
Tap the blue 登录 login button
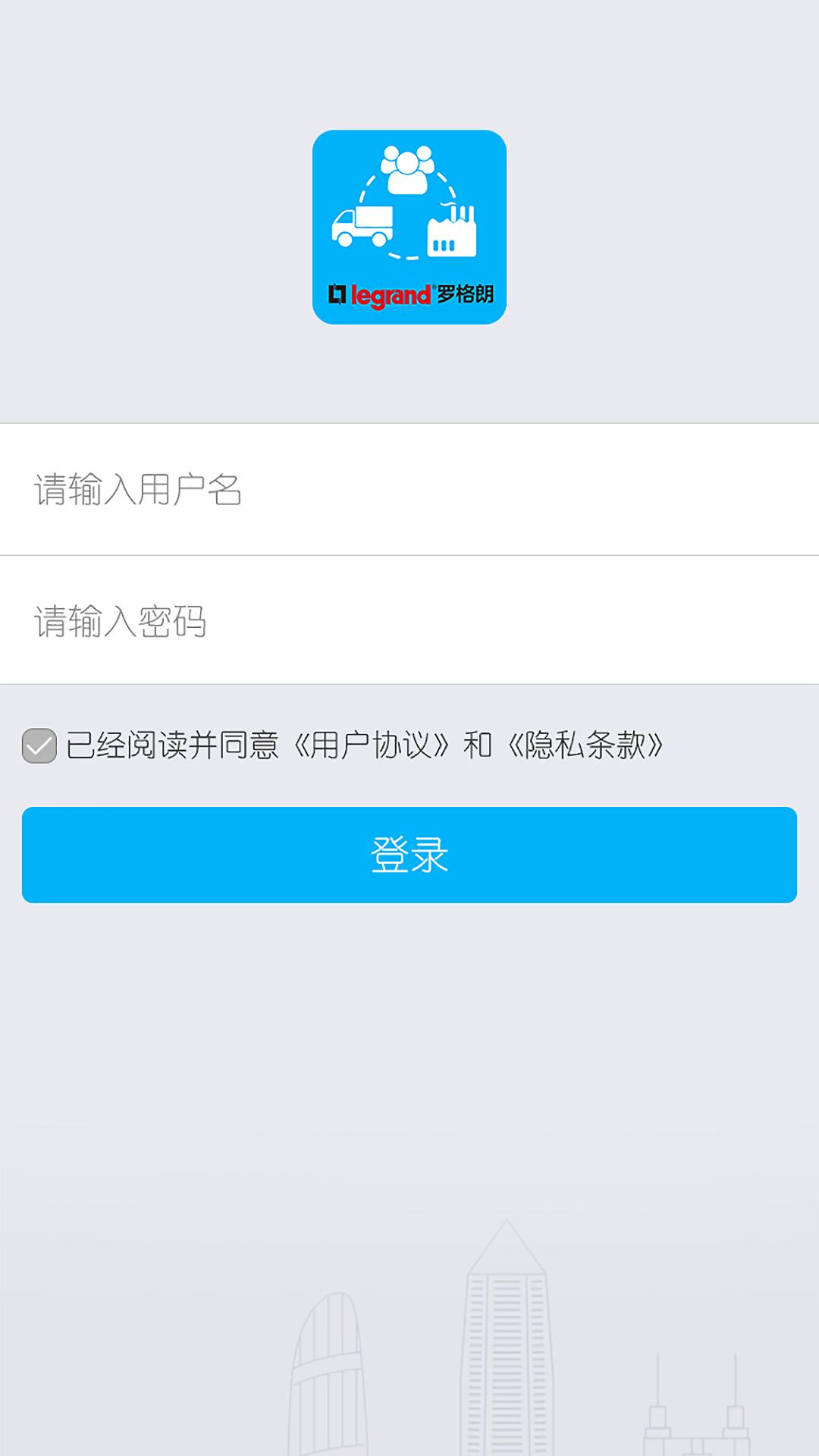409,855
